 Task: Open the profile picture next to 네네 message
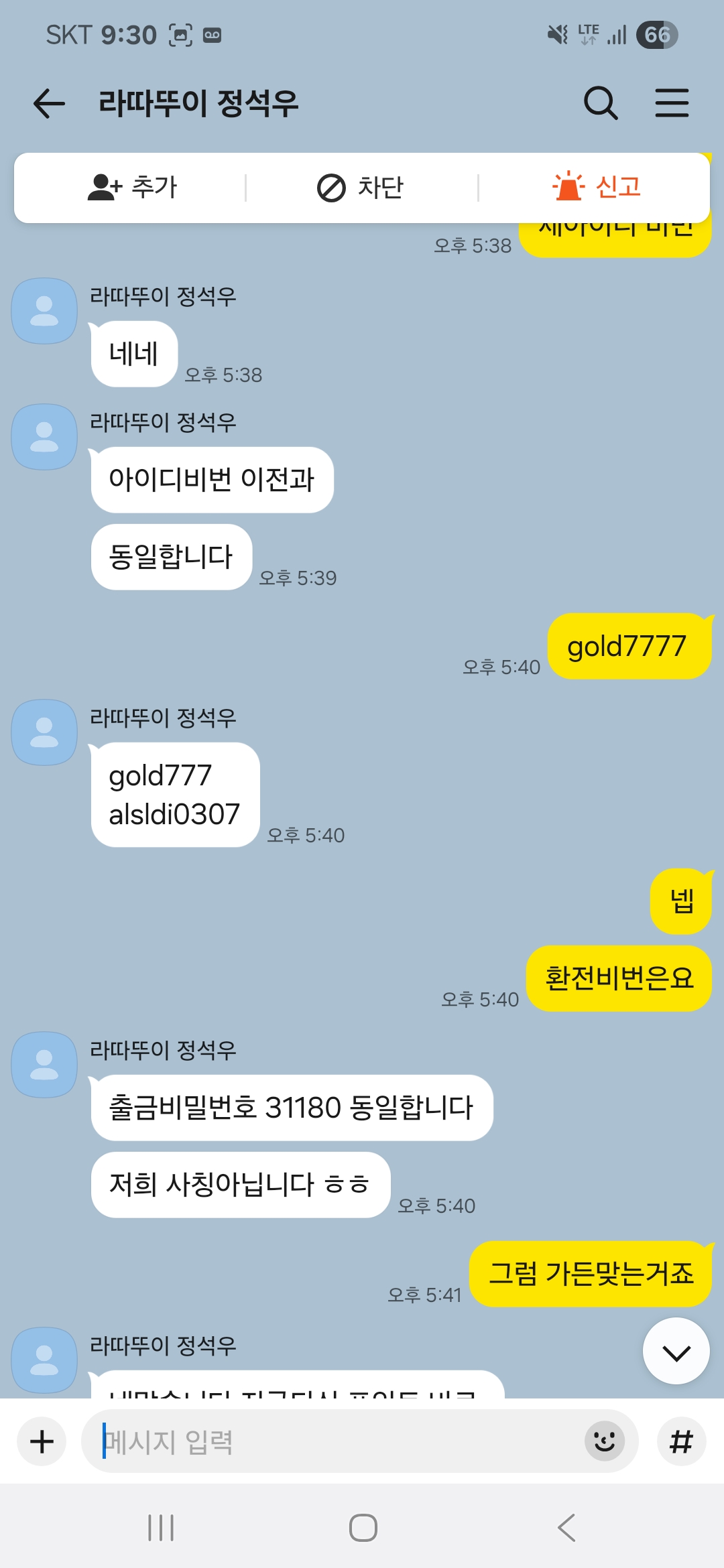(x=44, y=312)
